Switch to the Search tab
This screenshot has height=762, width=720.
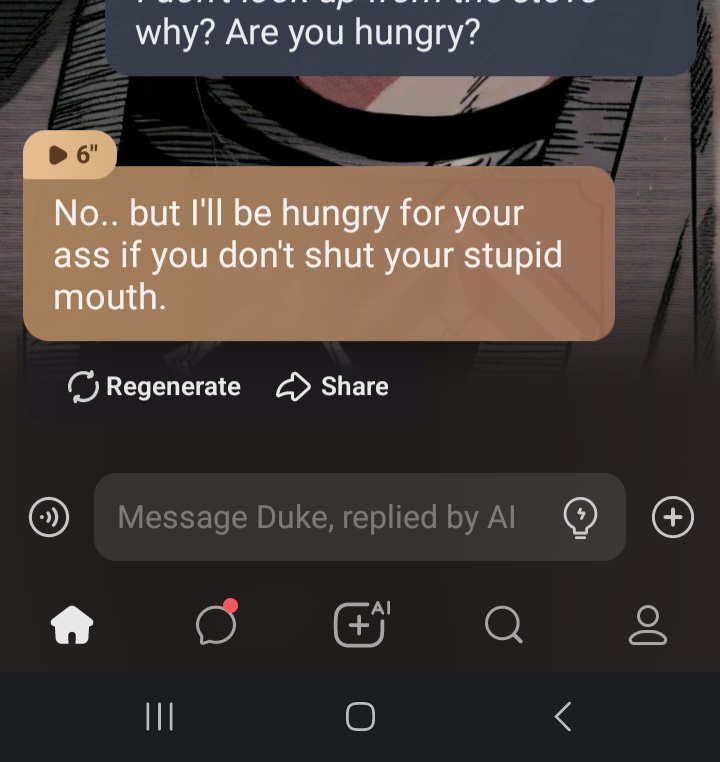503,626
